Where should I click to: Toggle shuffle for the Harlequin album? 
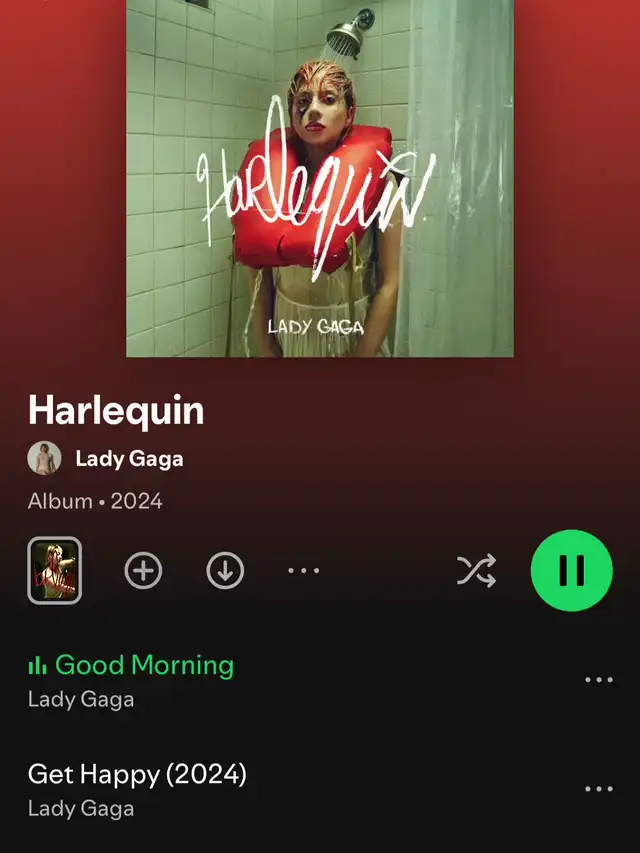pos(476,571)
